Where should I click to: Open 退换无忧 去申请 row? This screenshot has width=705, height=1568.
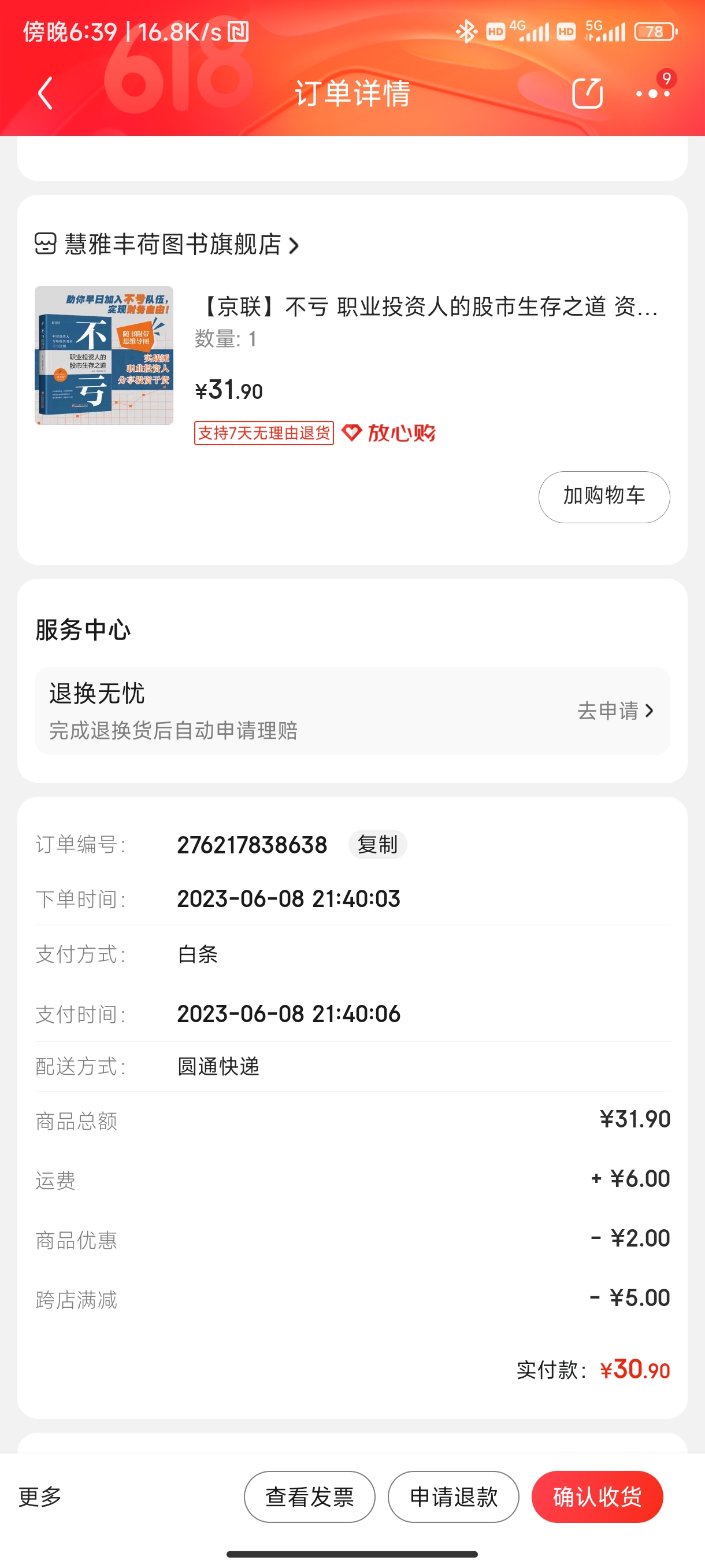tap(614, 711)
